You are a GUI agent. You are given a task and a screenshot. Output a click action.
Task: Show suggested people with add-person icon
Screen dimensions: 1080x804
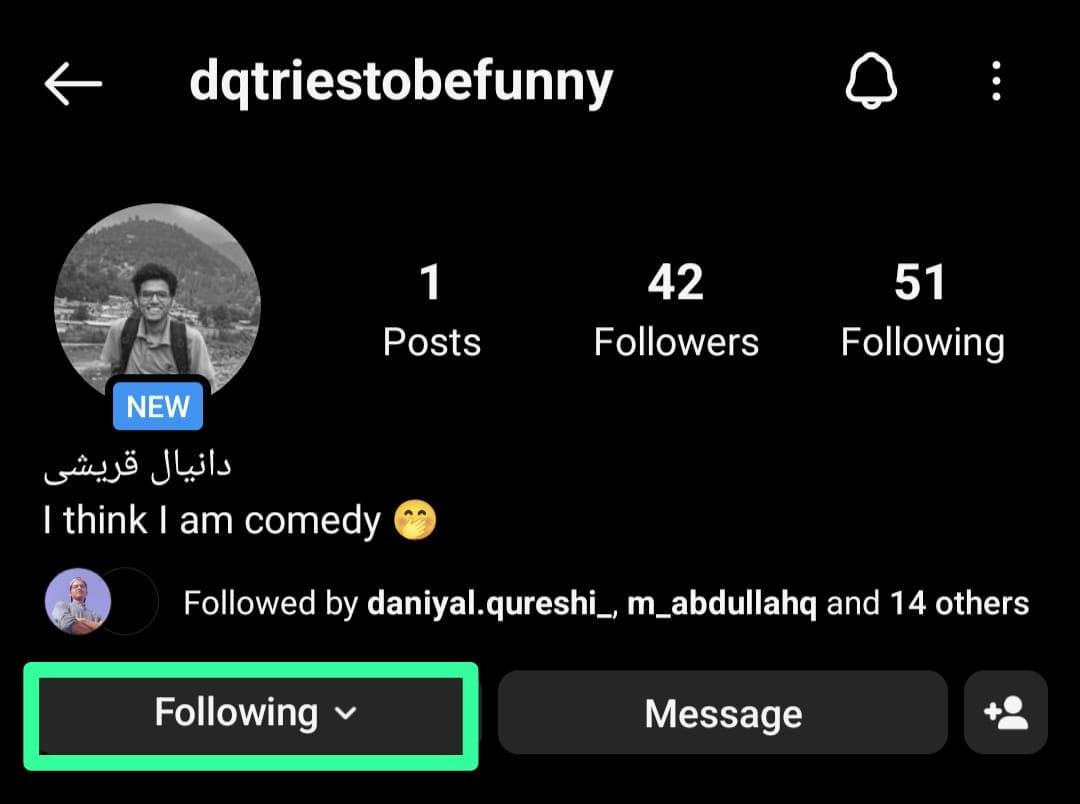pos(1006,713)
